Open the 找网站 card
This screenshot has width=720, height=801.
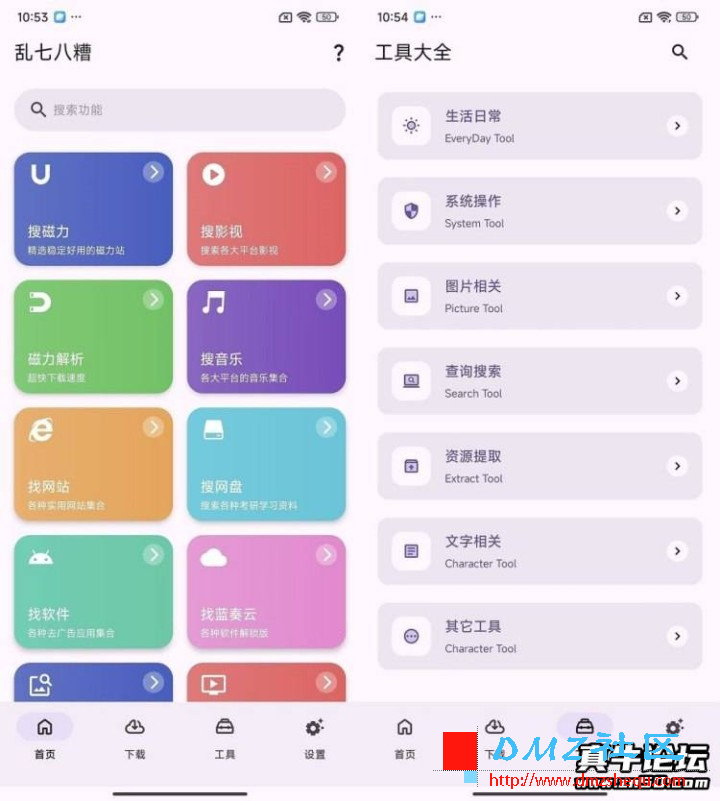point(94,464)
